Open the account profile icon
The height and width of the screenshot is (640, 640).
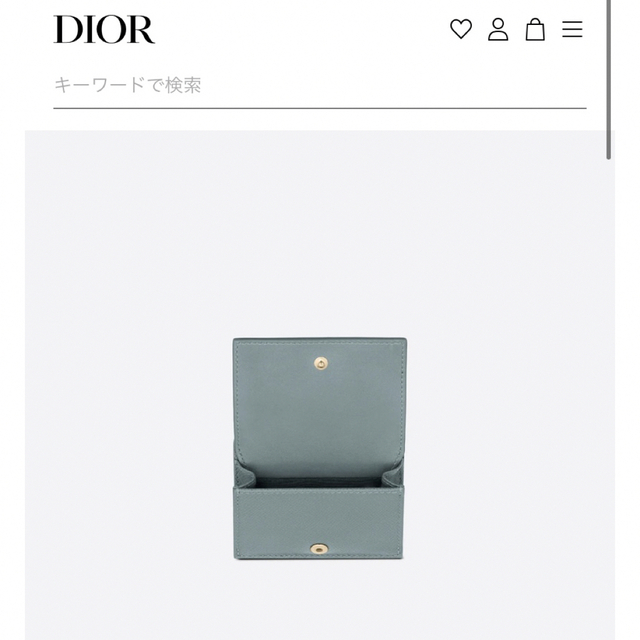(498, 30)
